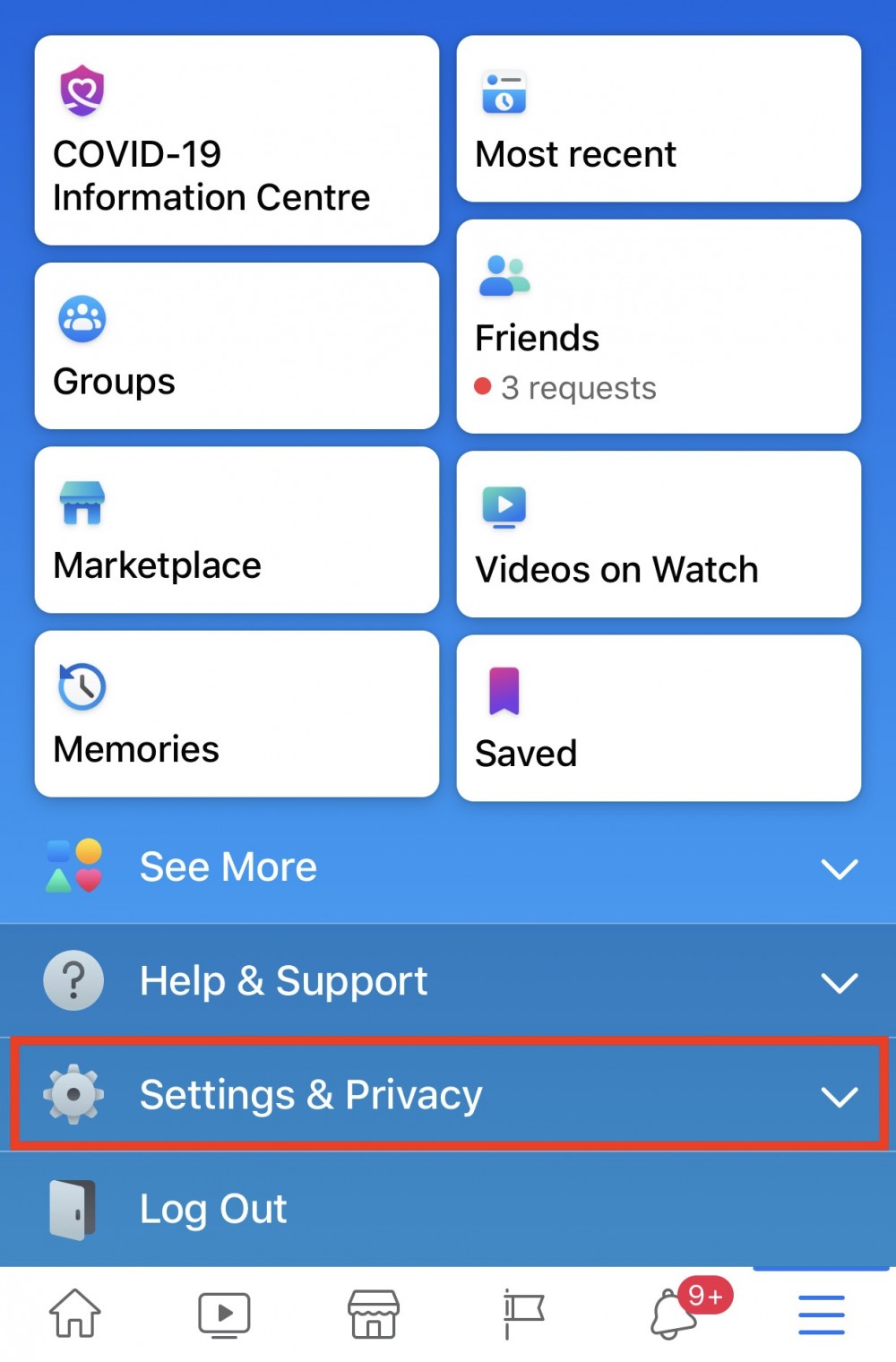Open the Memories card
This screenshot has height=1362, width=896.
[237, 714]
